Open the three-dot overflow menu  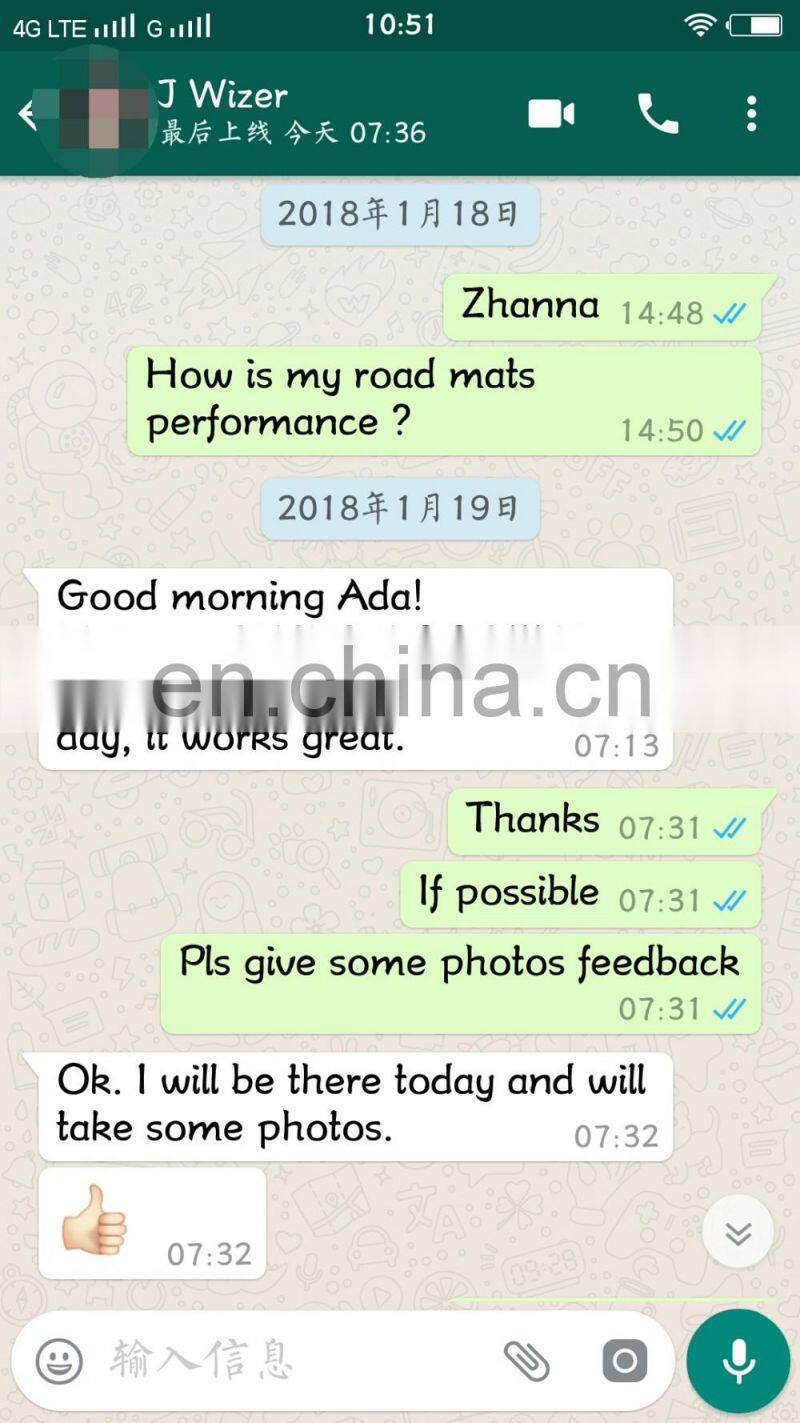(752, 114)
